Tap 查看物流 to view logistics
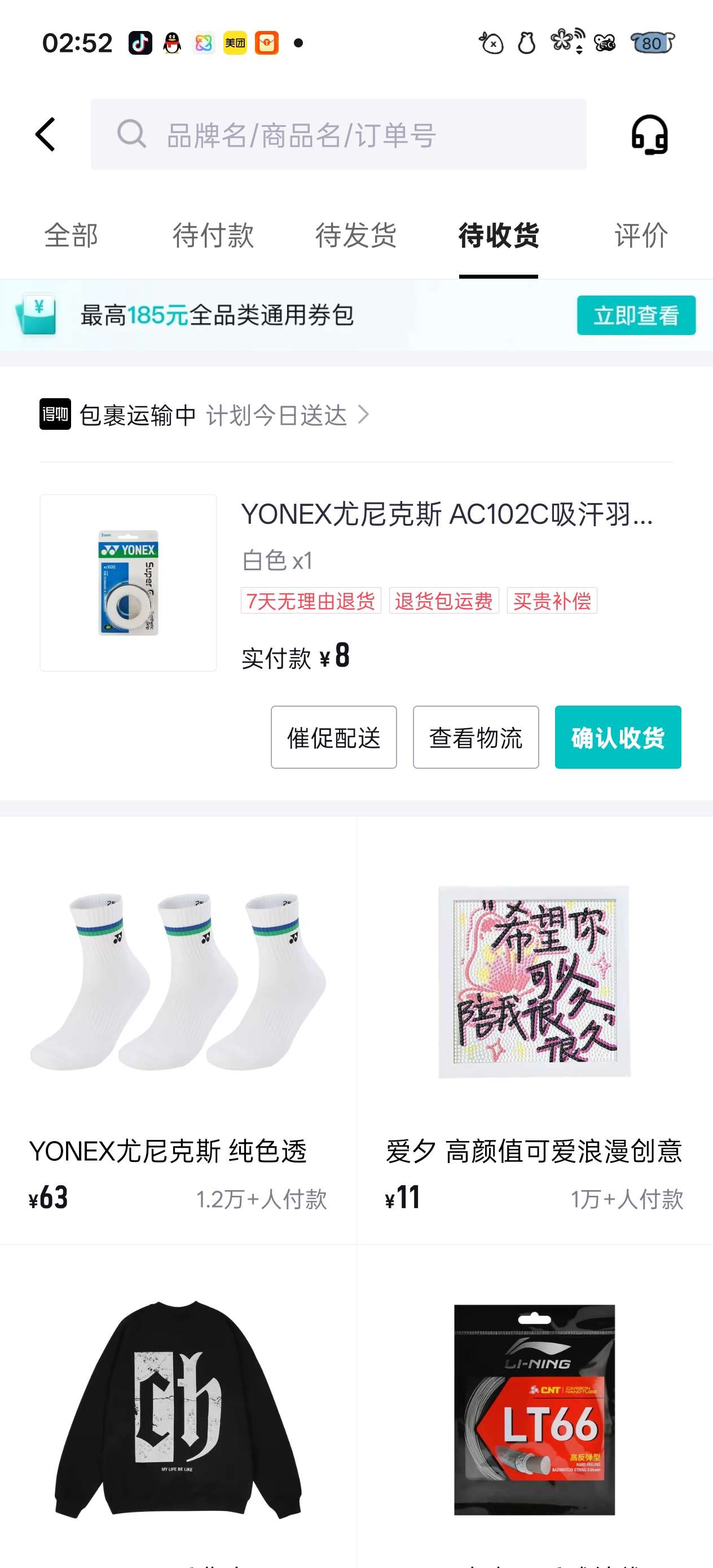 [476, 737]
